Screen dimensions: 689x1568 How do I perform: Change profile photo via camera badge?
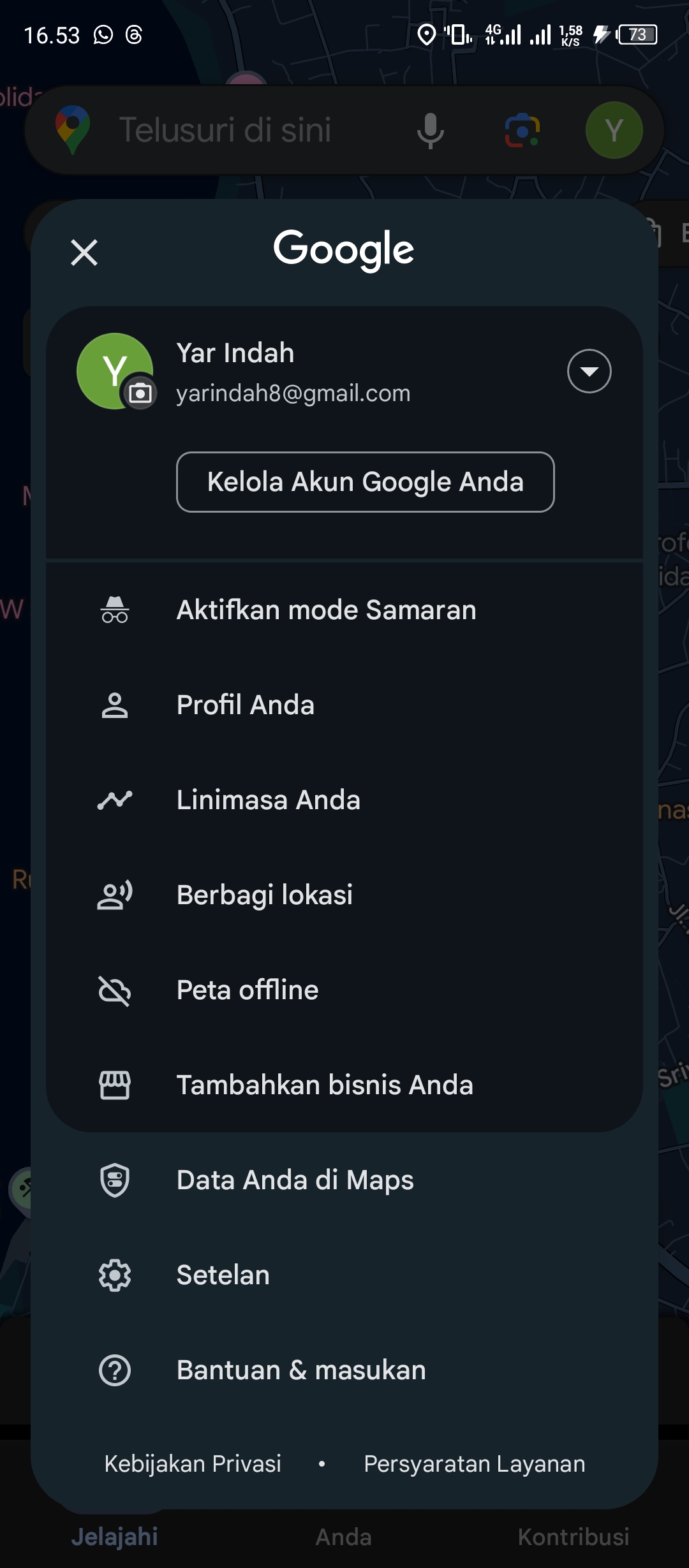coord(140,393)
